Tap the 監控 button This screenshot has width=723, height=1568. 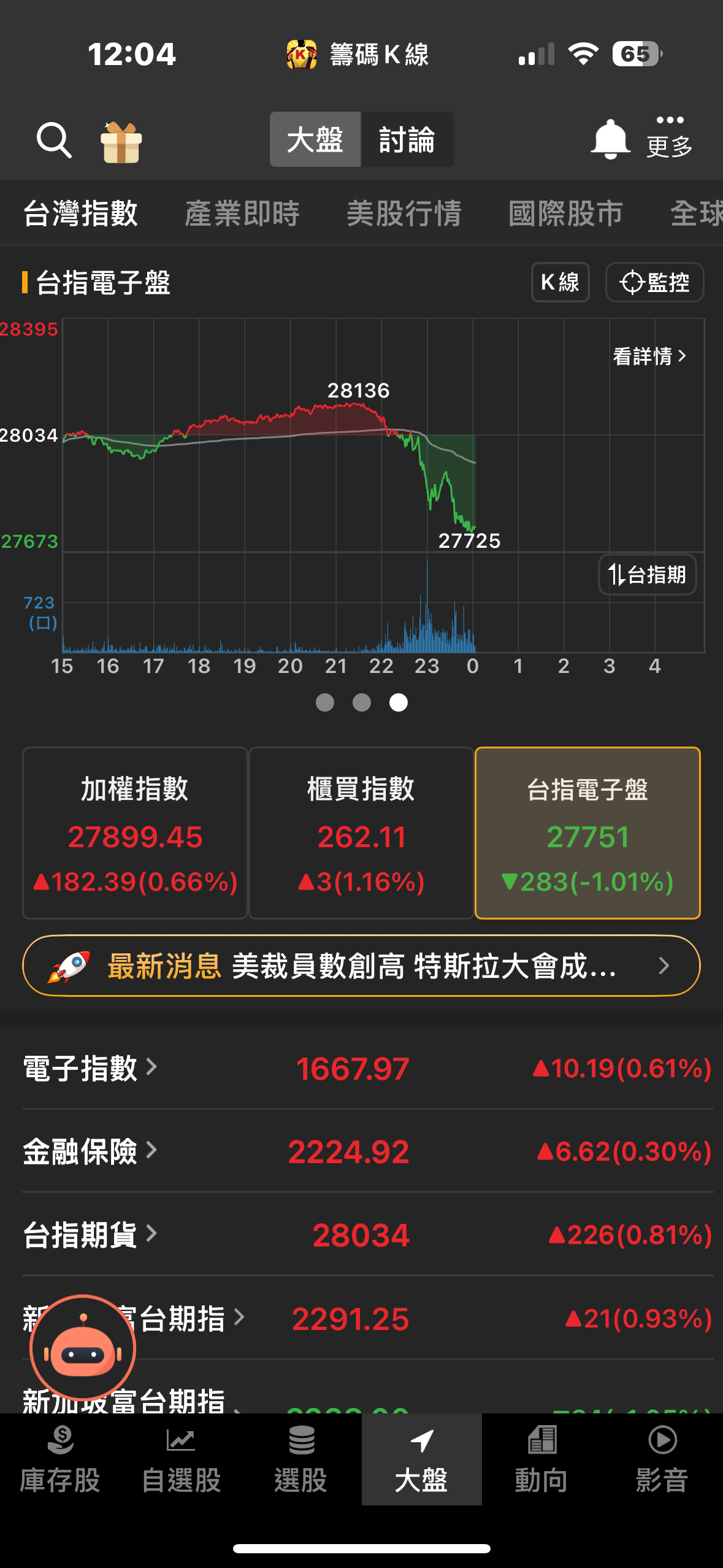[654, 282]
